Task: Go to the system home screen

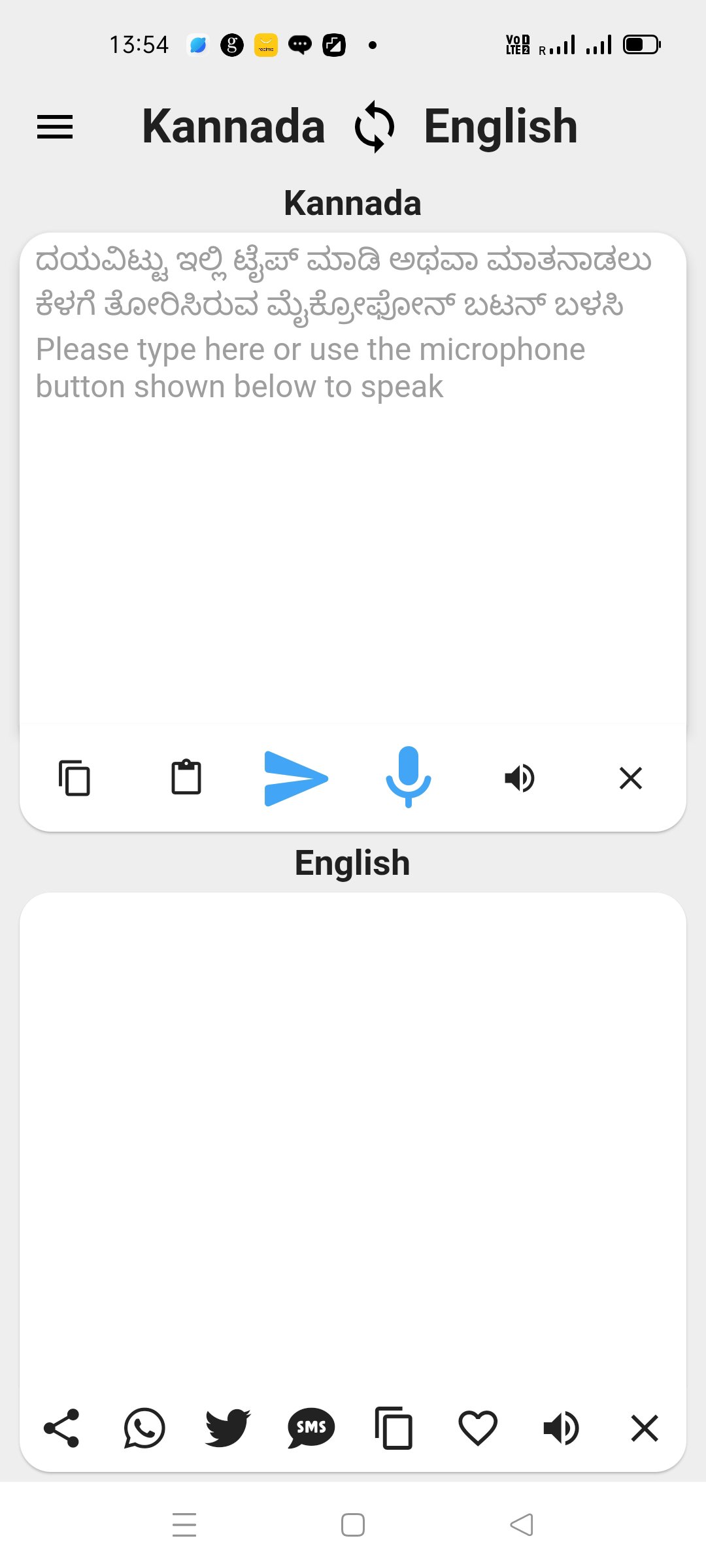Action: pos(353,1525)
